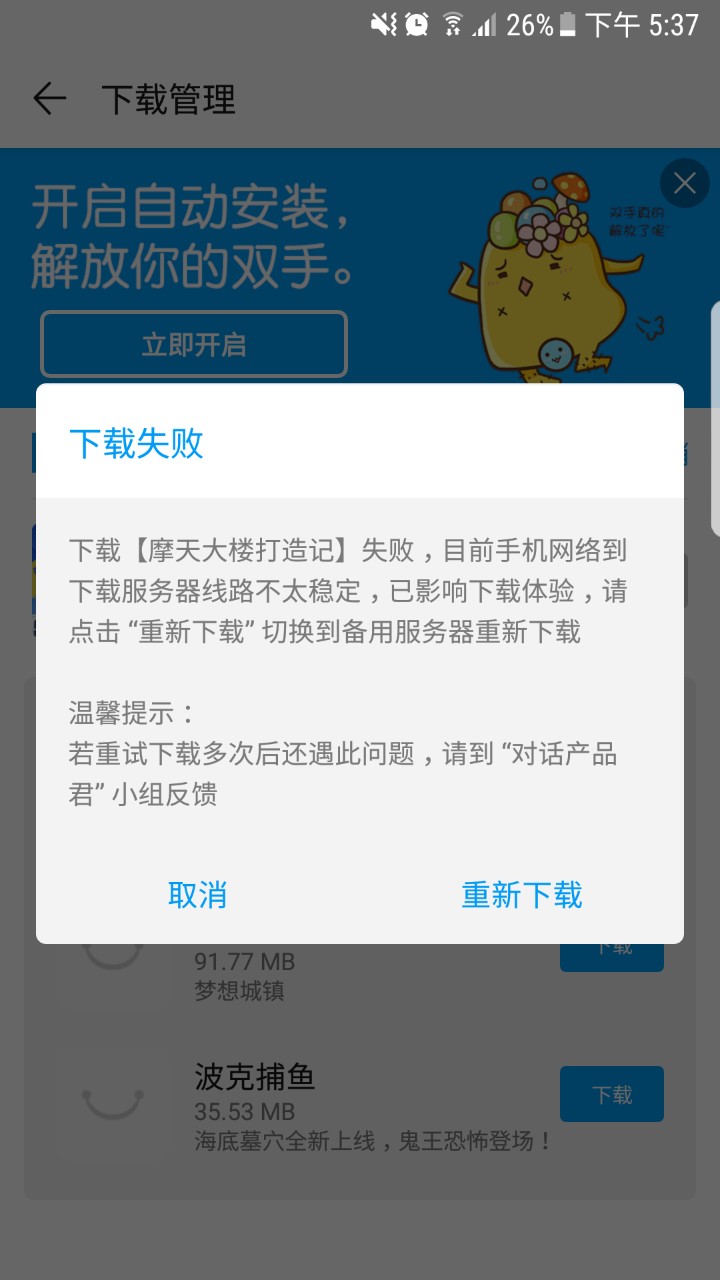720x1280 pixels.
Task: Download 波克捕鱼
Action: [x=612, y=1094]
